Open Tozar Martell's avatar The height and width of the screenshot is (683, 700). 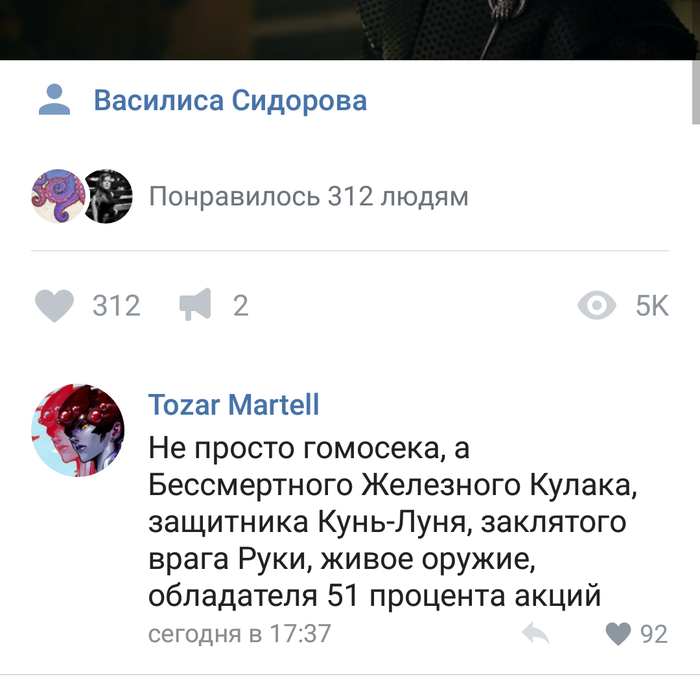click(78, 429)
